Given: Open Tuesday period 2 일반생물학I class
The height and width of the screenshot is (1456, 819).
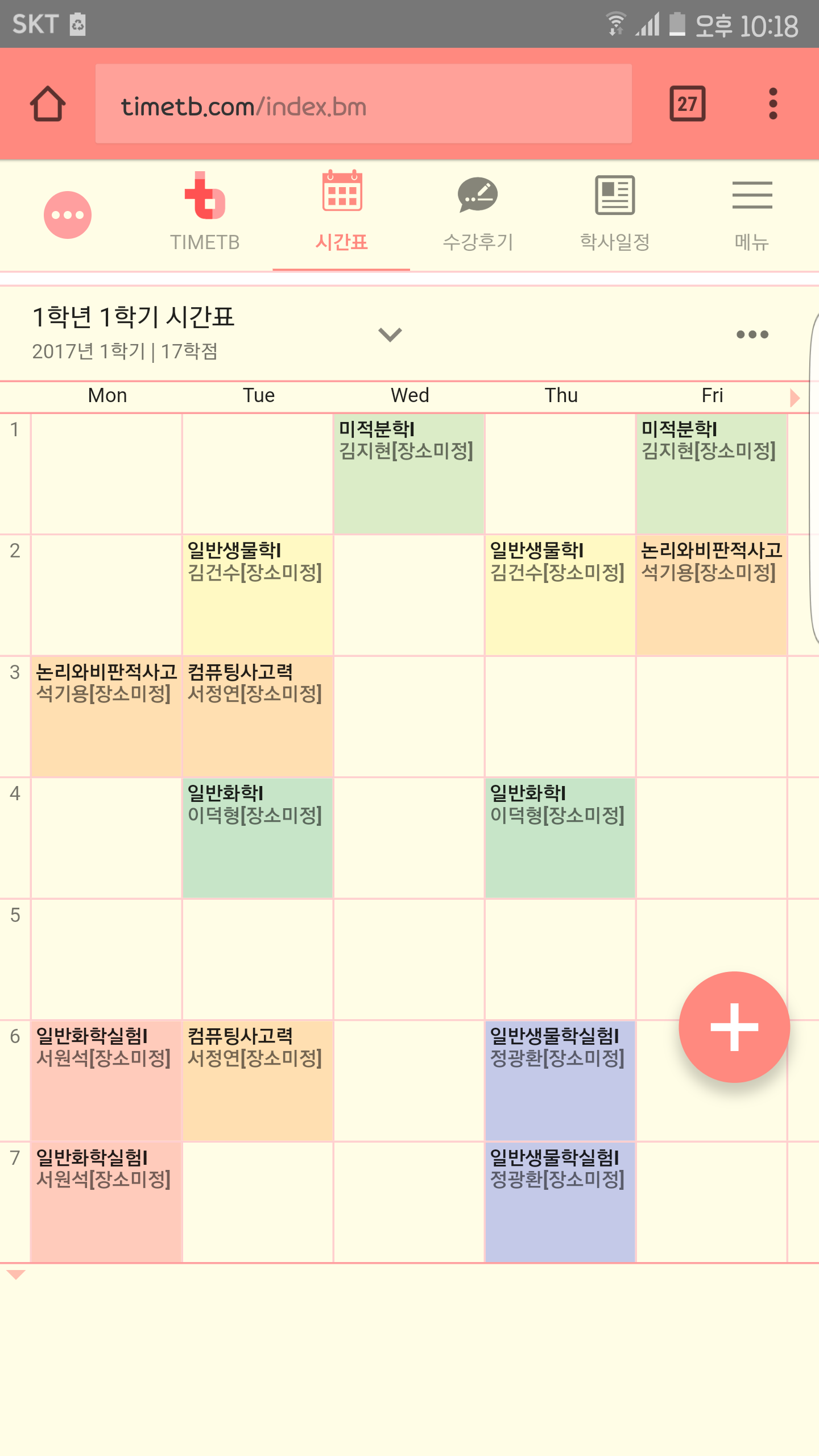Looking at the screenshot, I should 257,595.
